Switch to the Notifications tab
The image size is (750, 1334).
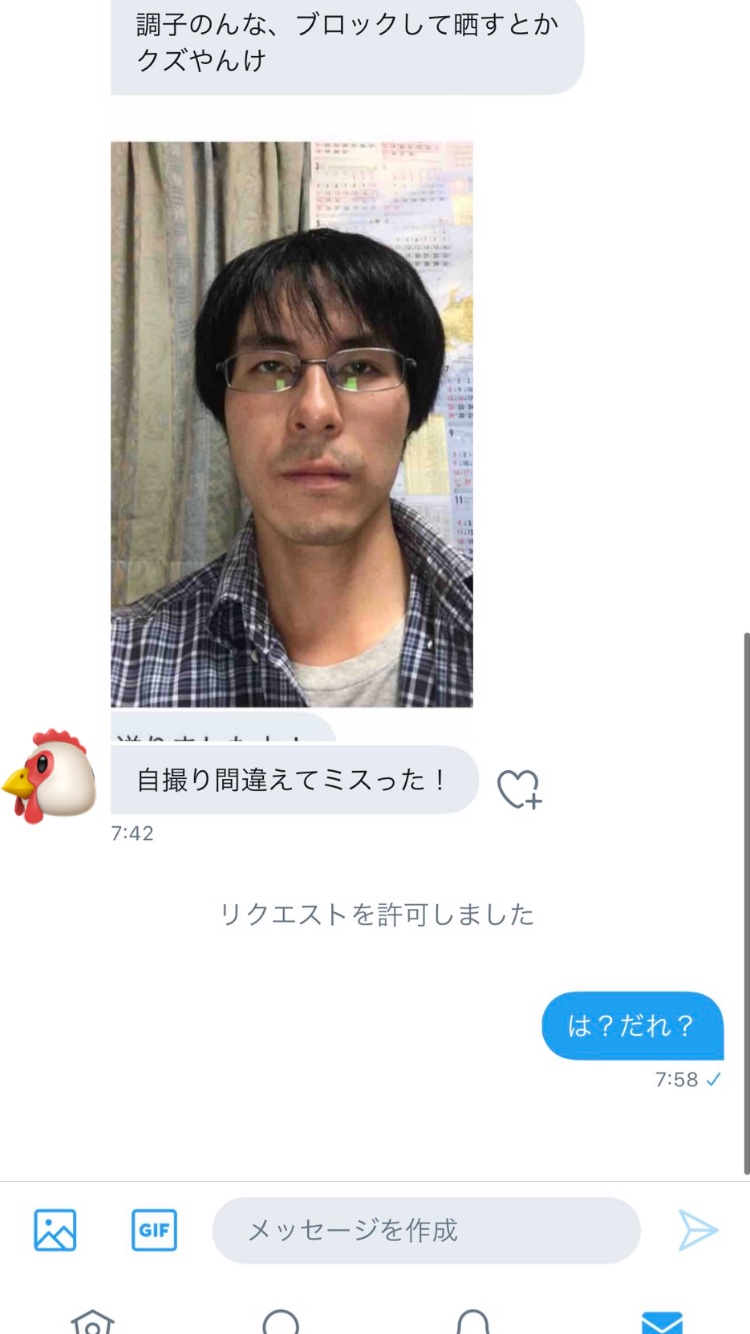472,1322
